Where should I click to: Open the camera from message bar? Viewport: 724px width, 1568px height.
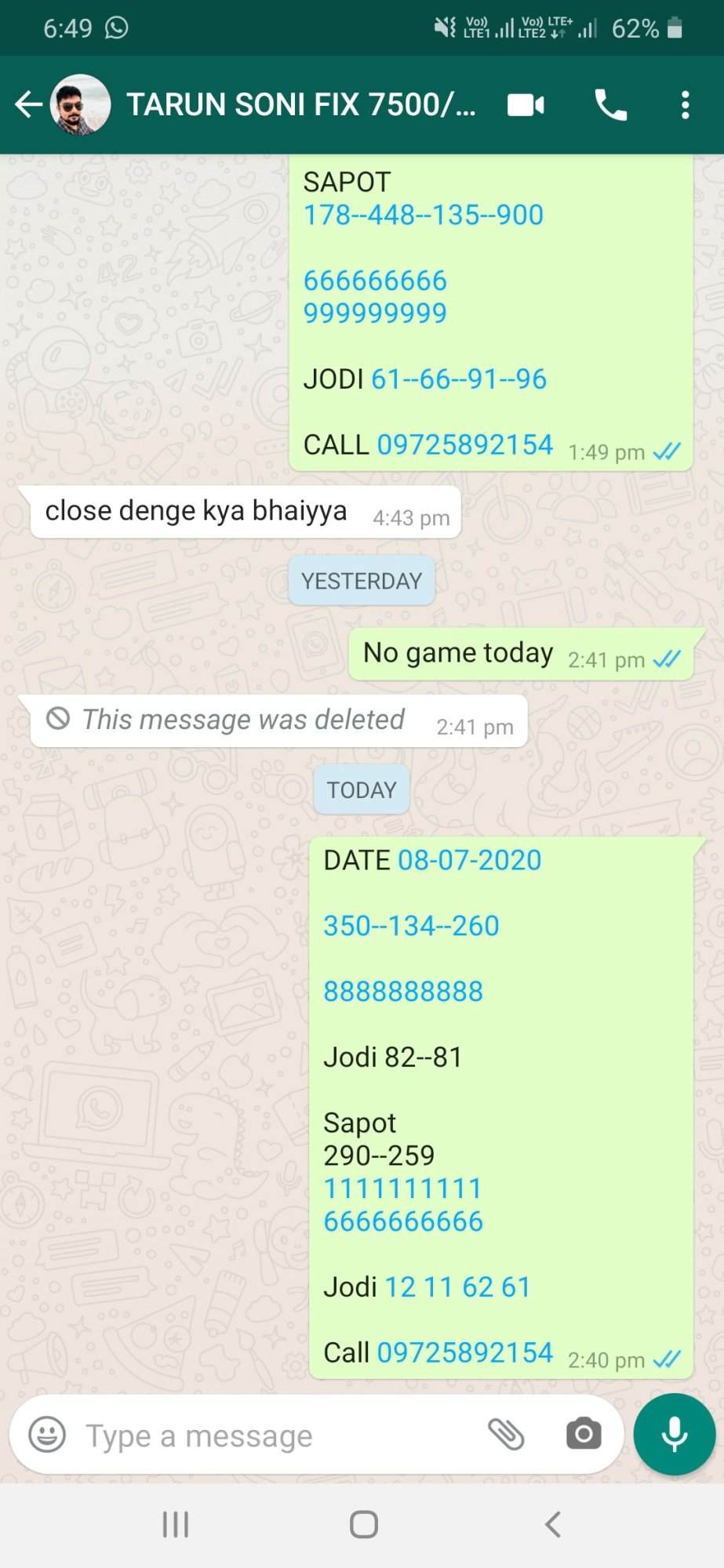[584, 1435]
